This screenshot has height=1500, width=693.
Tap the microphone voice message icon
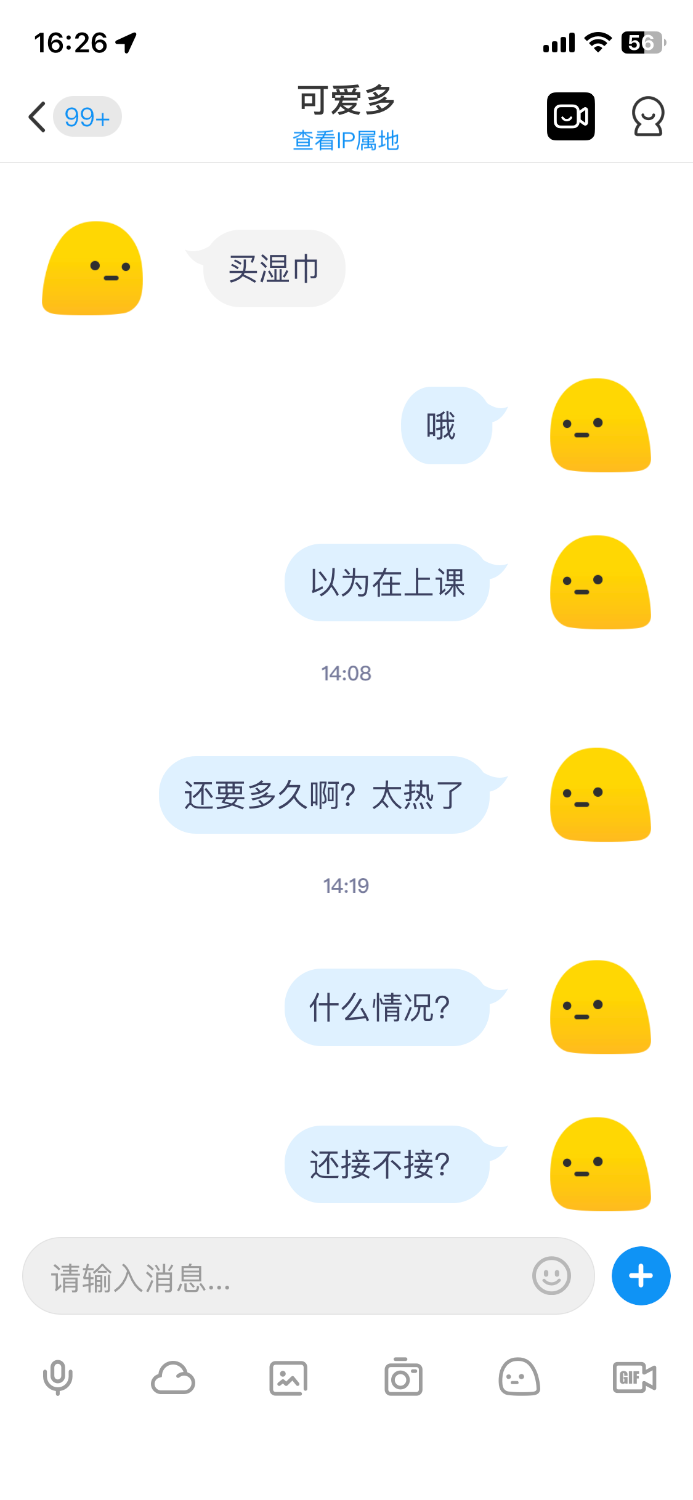tap(58, 1378)
